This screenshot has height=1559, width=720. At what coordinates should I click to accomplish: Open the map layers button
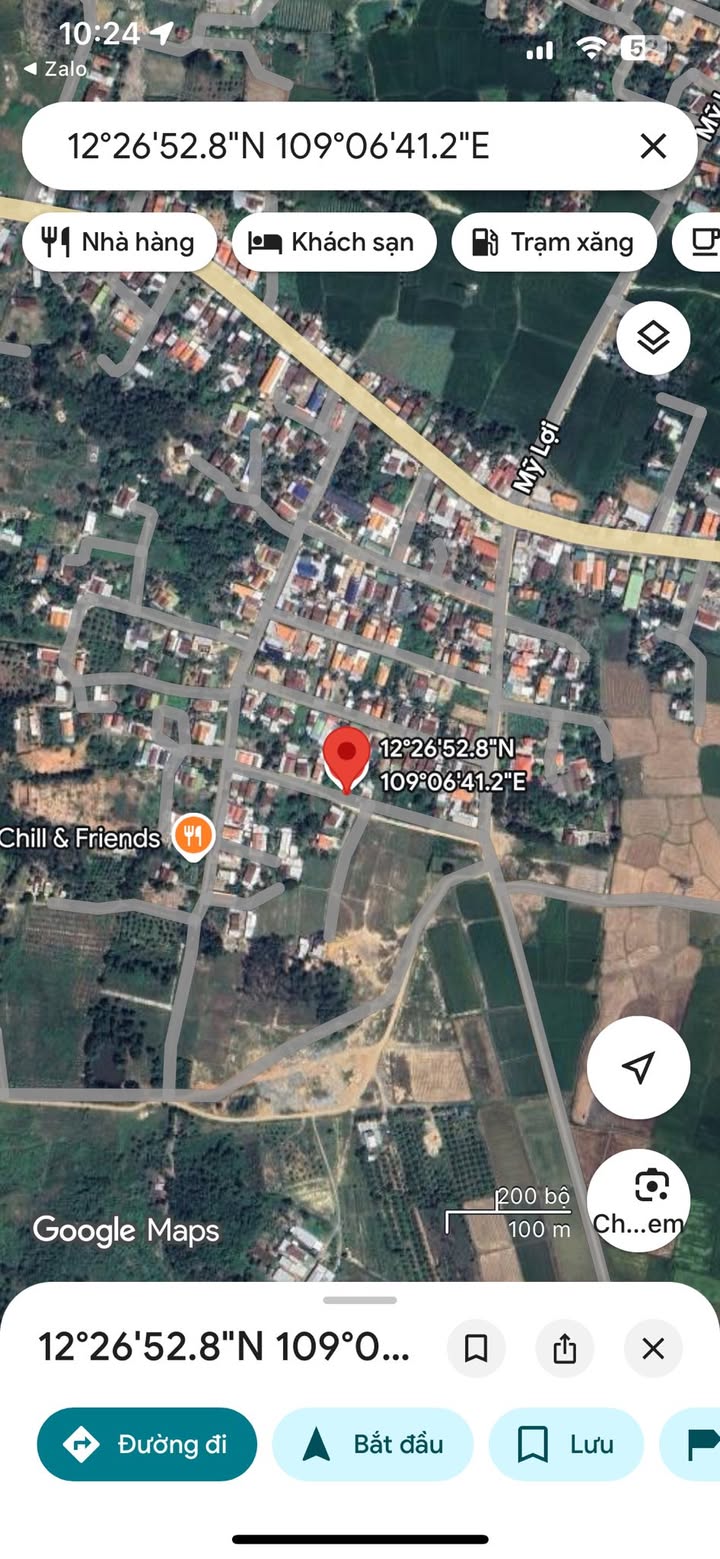coord(653,339)
